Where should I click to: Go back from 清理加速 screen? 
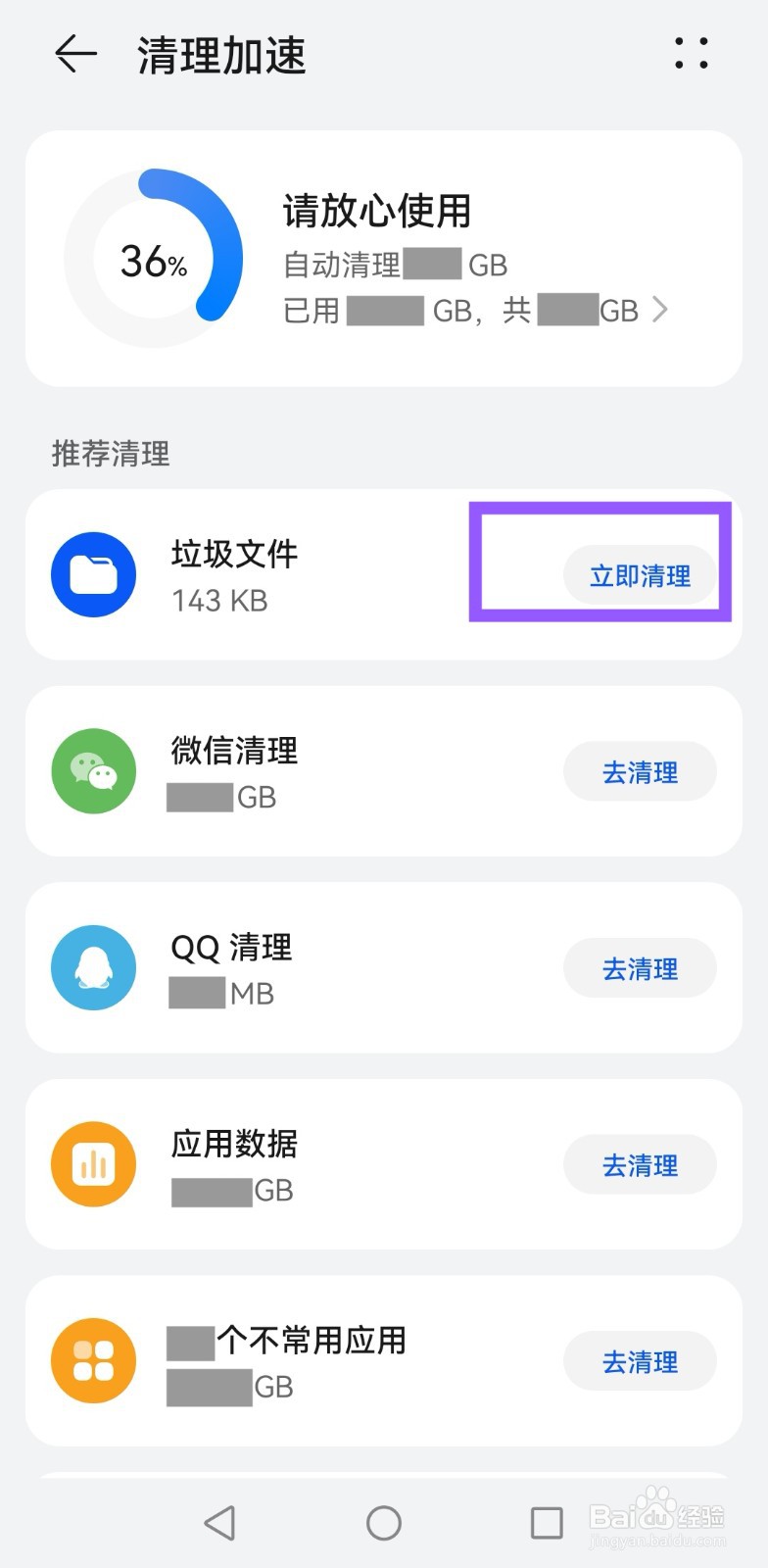point(75,55)
